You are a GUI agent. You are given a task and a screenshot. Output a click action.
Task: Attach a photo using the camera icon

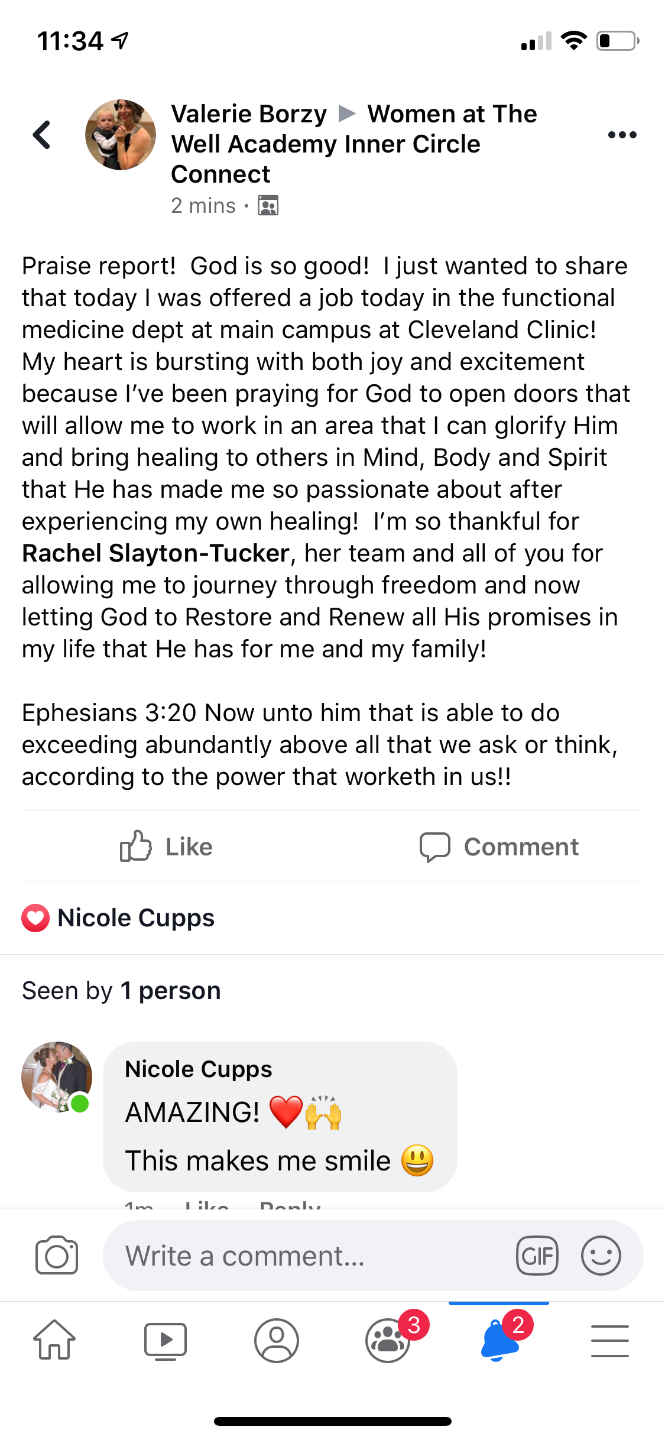[x=57, y=1256]
